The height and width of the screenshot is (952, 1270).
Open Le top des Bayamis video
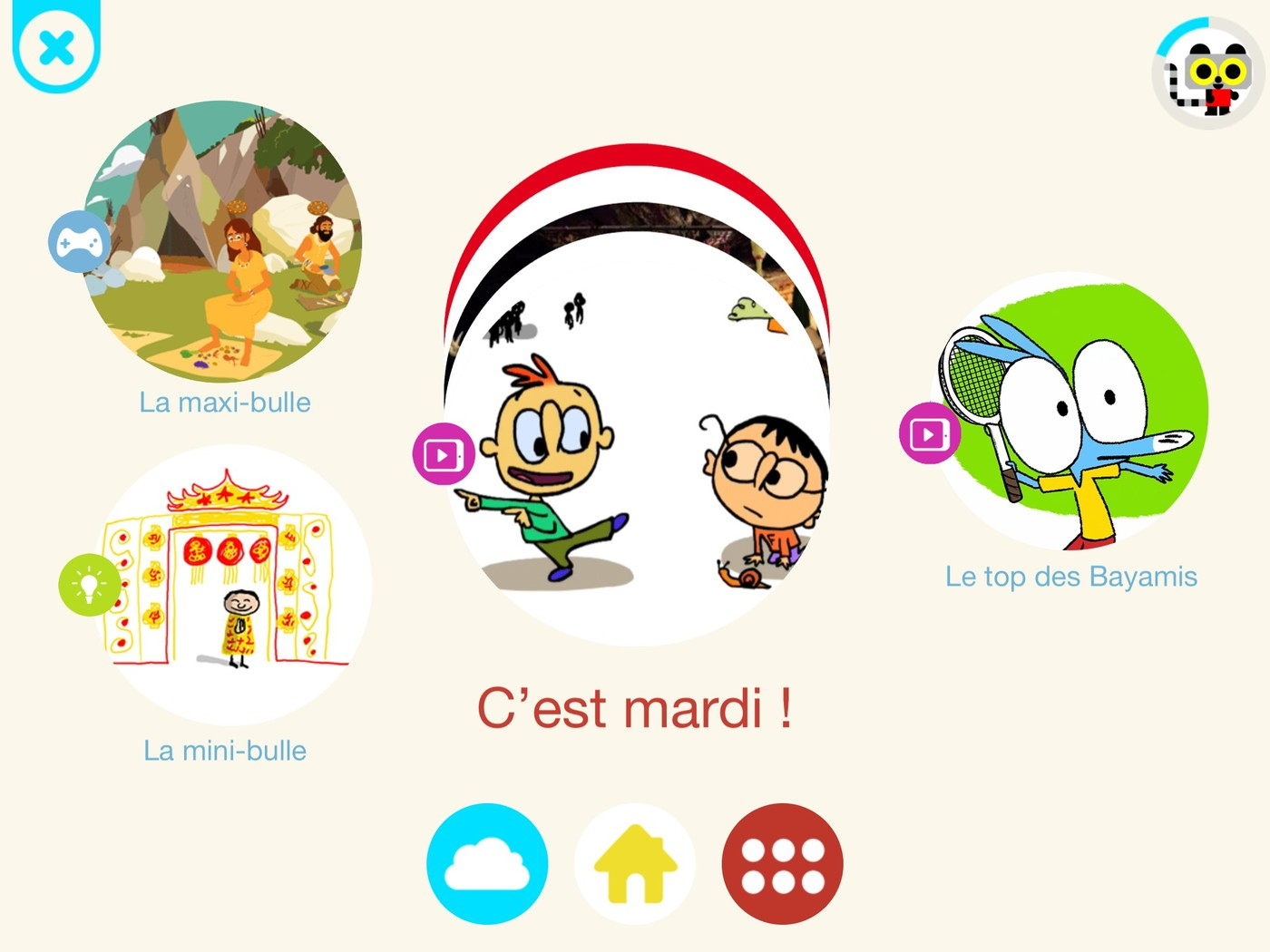pyautogui.click(x=1070, y=413)
